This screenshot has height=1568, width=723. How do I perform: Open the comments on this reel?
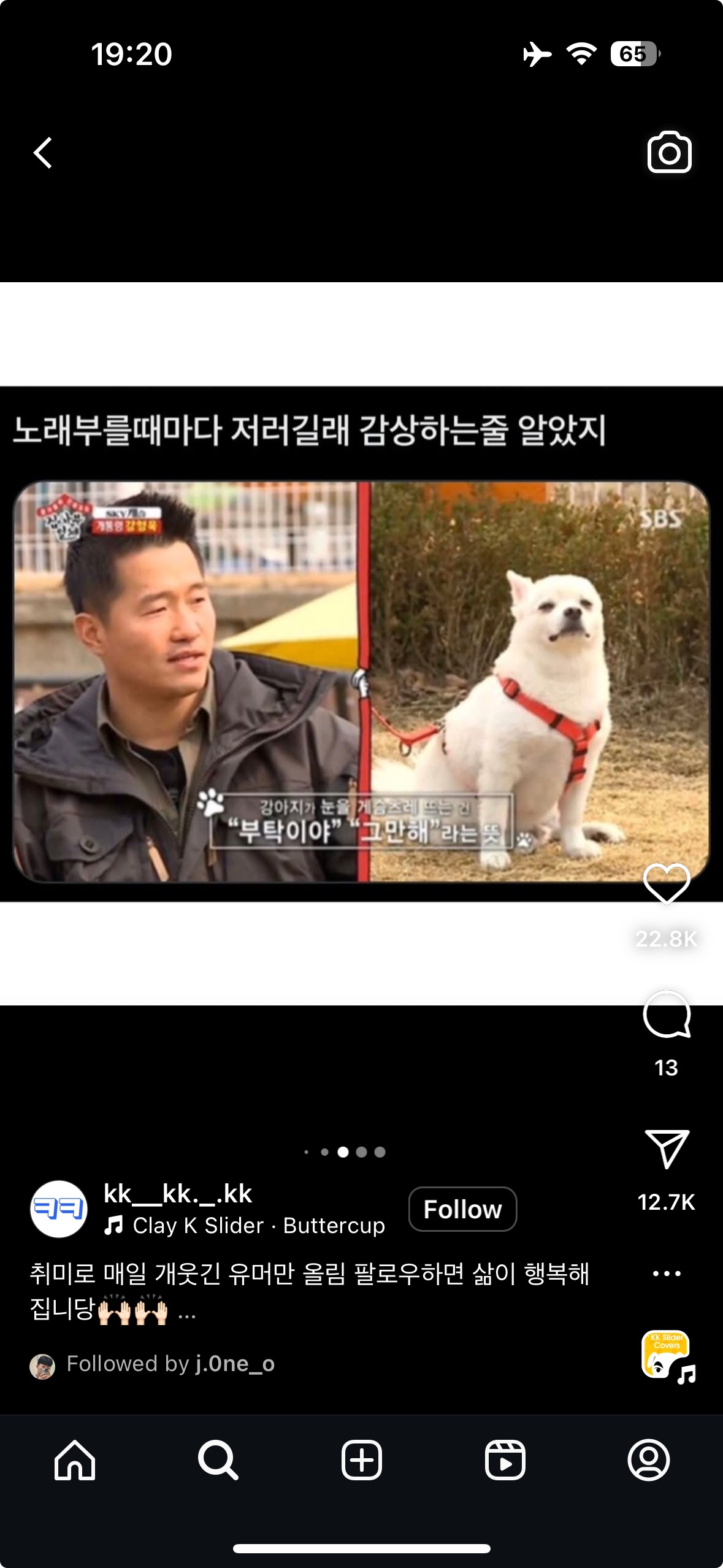click(667, 1015)
